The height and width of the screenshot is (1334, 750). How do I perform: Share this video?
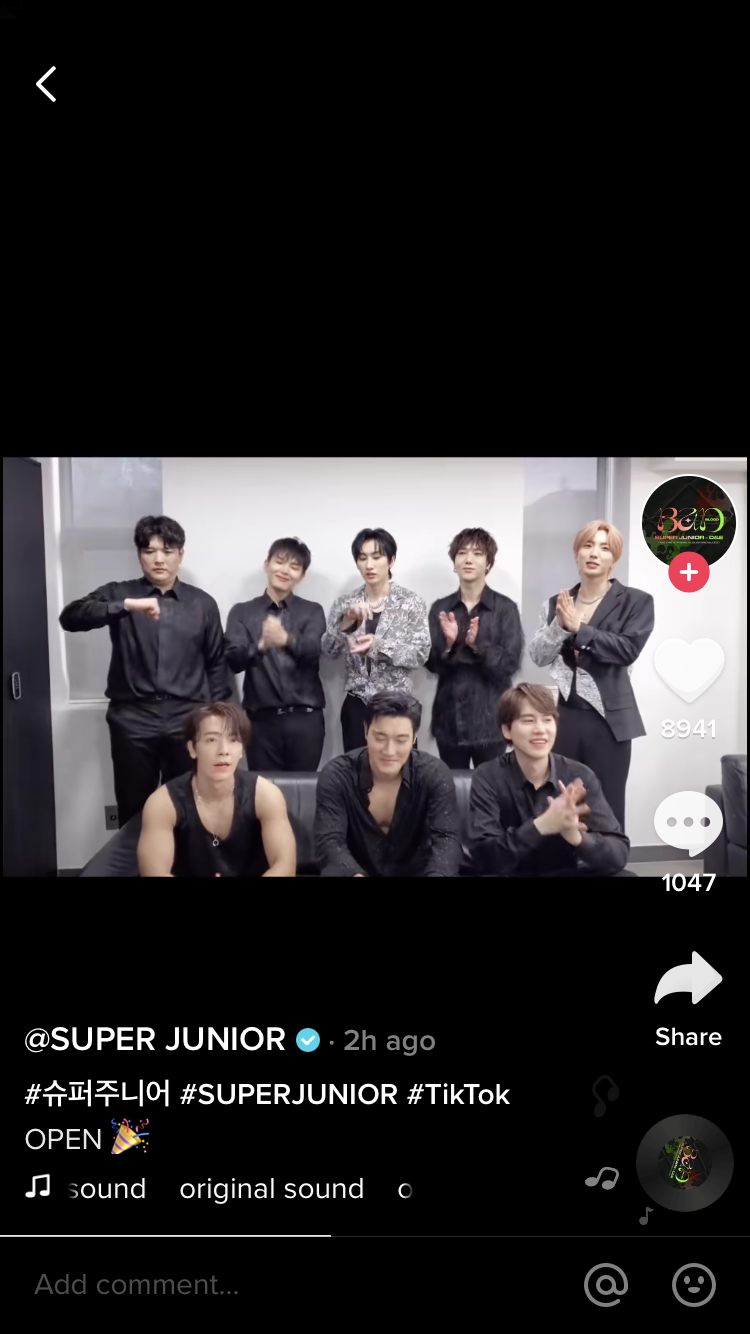tap(689, 980)
